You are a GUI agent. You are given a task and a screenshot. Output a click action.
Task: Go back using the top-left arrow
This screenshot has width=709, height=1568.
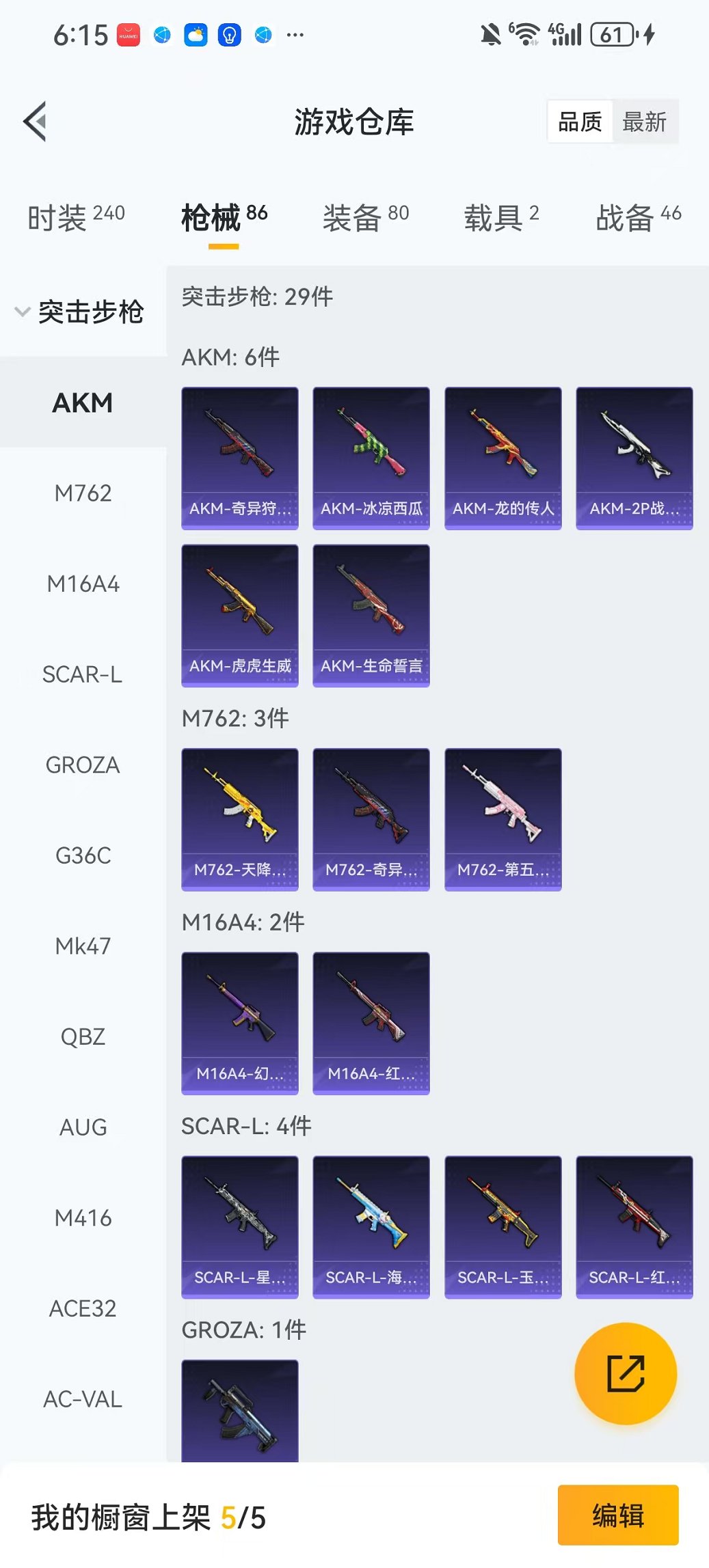pos(36,122)
